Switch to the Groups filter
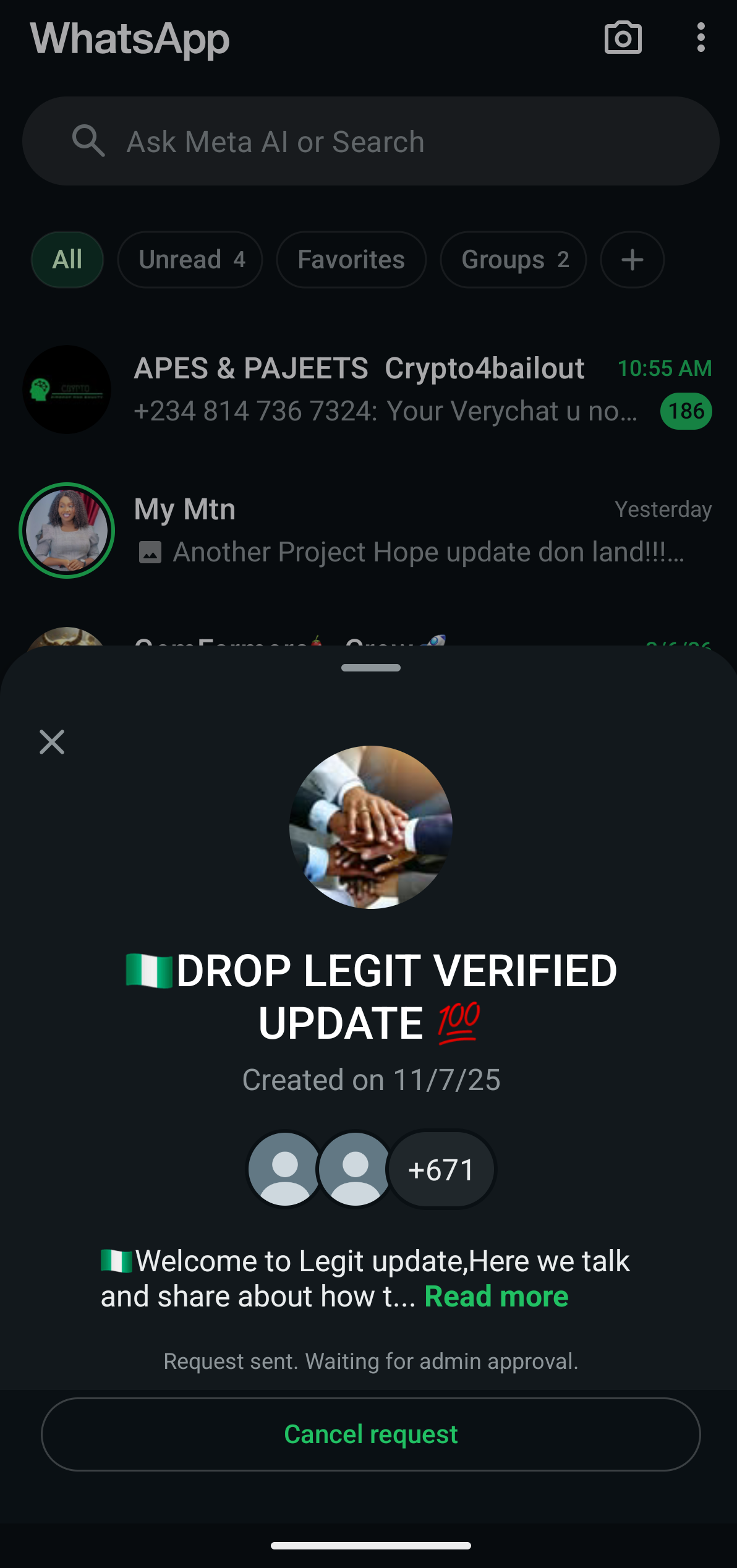Screen dimensions: 737x1568 pos(513,260)
